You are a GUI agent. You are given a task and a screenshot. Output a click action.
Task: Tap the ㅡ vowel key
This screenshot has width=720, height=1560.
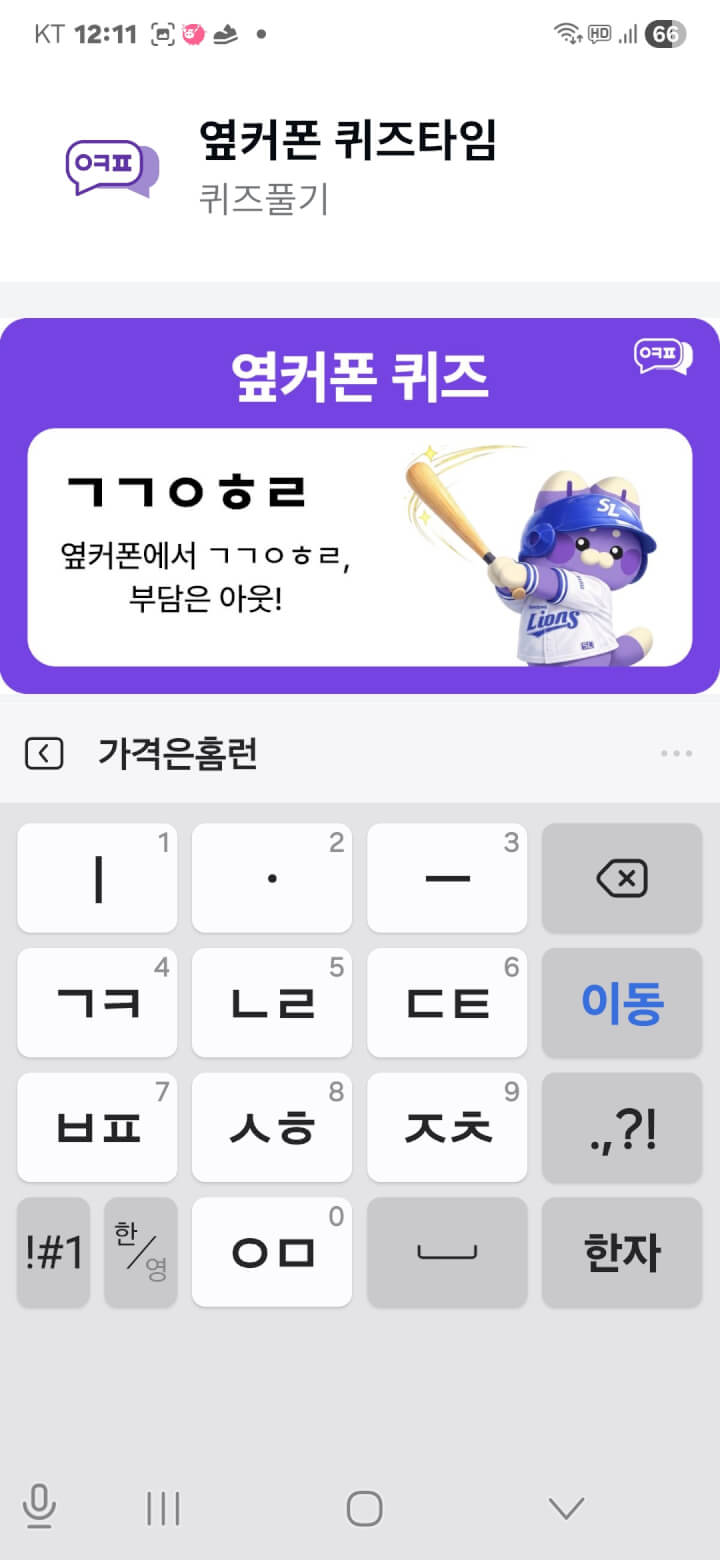tap(447, 878)
